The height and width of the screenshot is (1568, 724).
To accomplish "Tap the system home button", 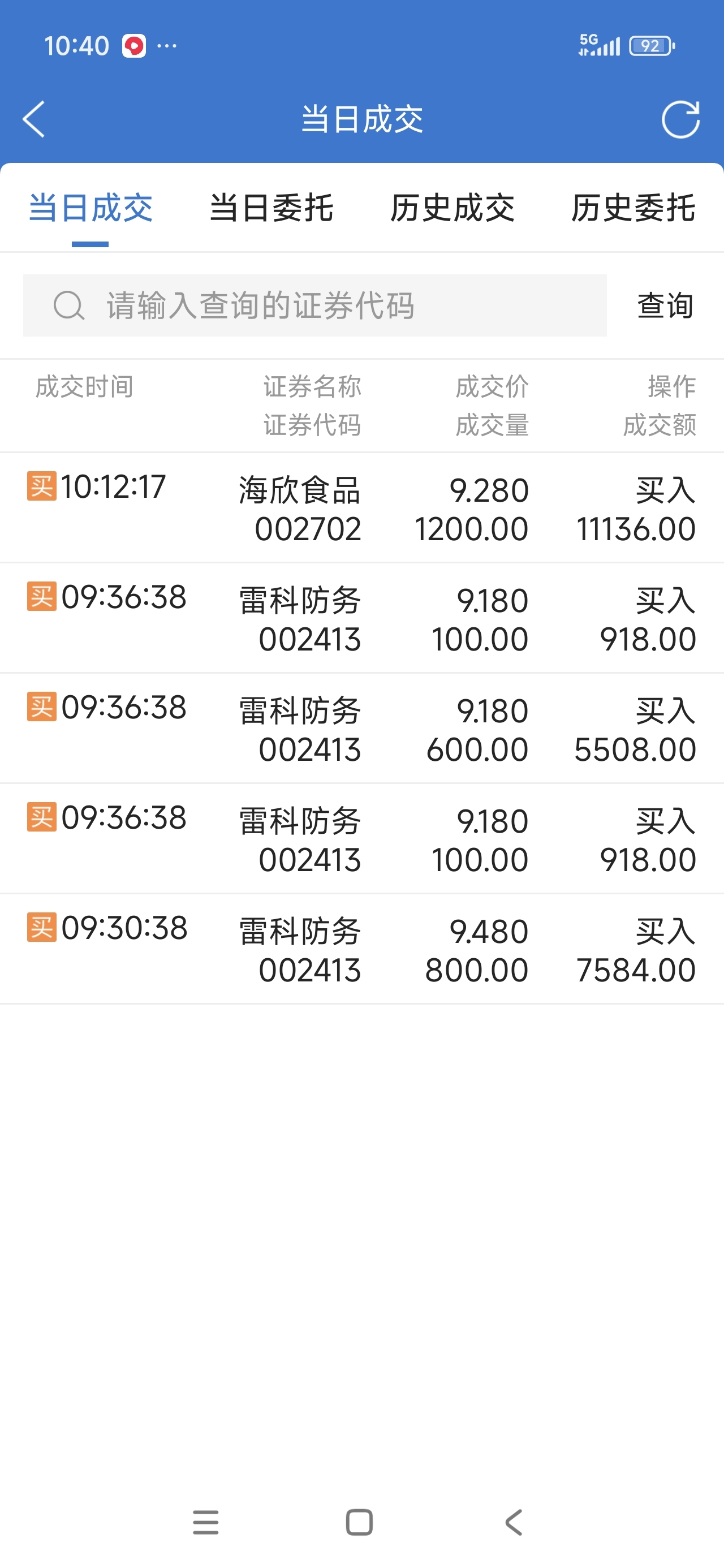I will [359, 1523].
